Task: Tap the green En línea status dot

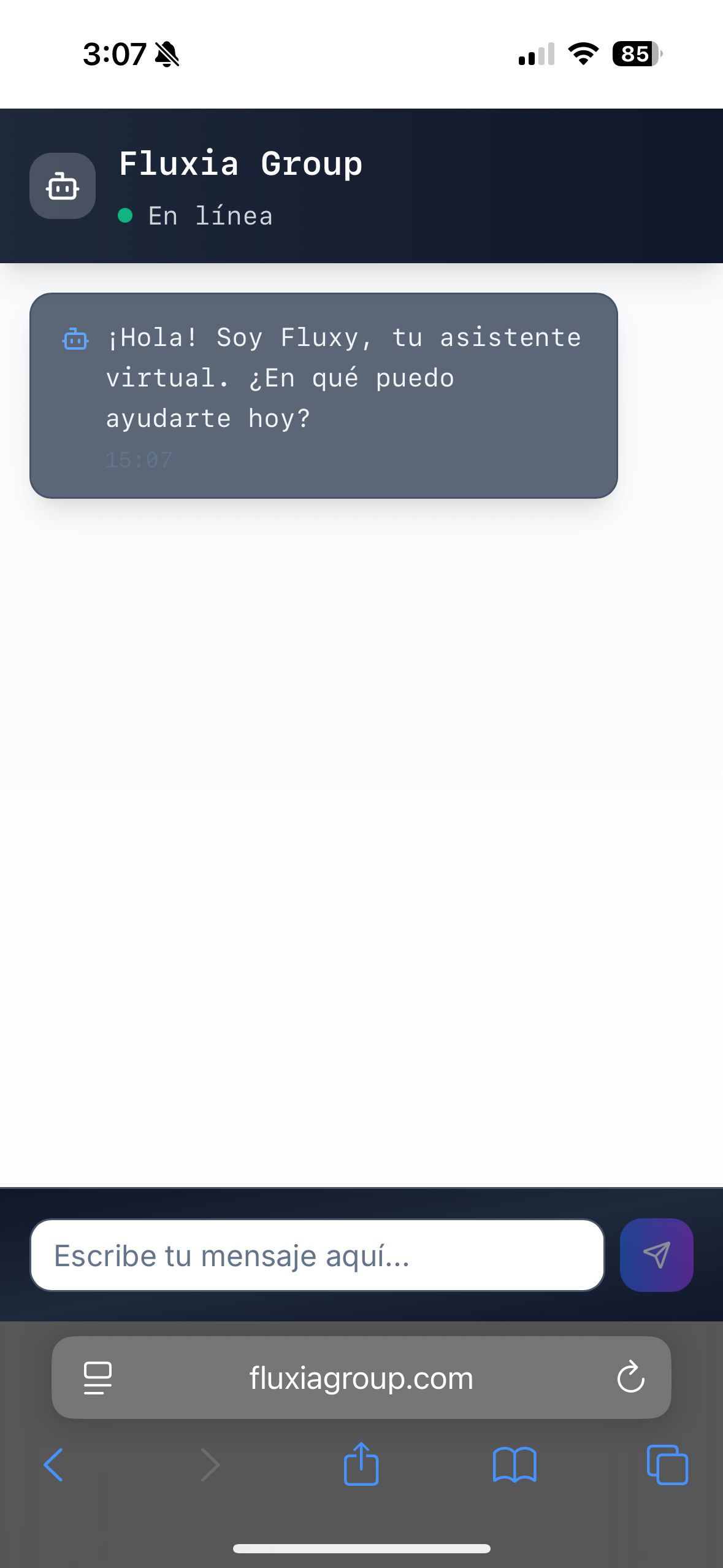Action: [126, 215]
